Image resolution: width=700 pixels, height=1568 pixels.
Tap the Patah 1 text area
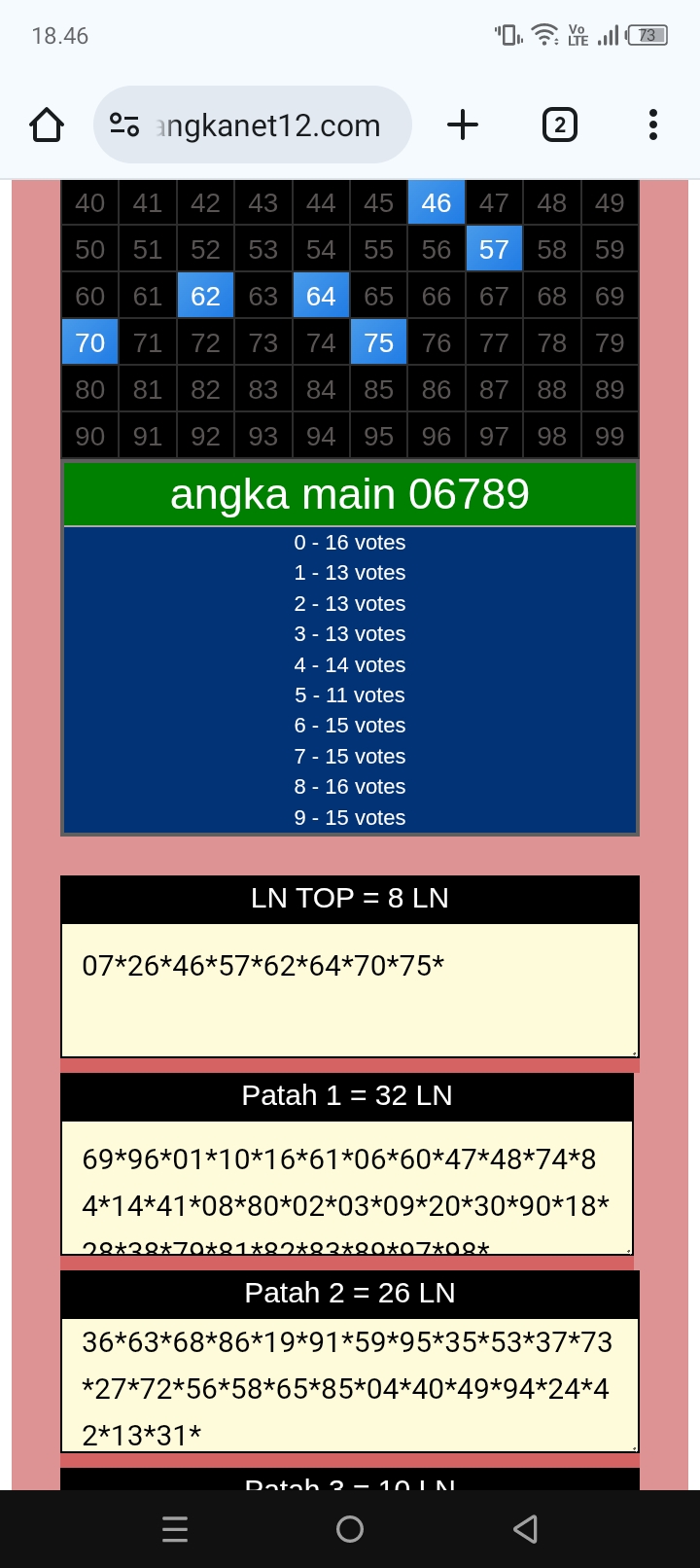(347, 1187)
